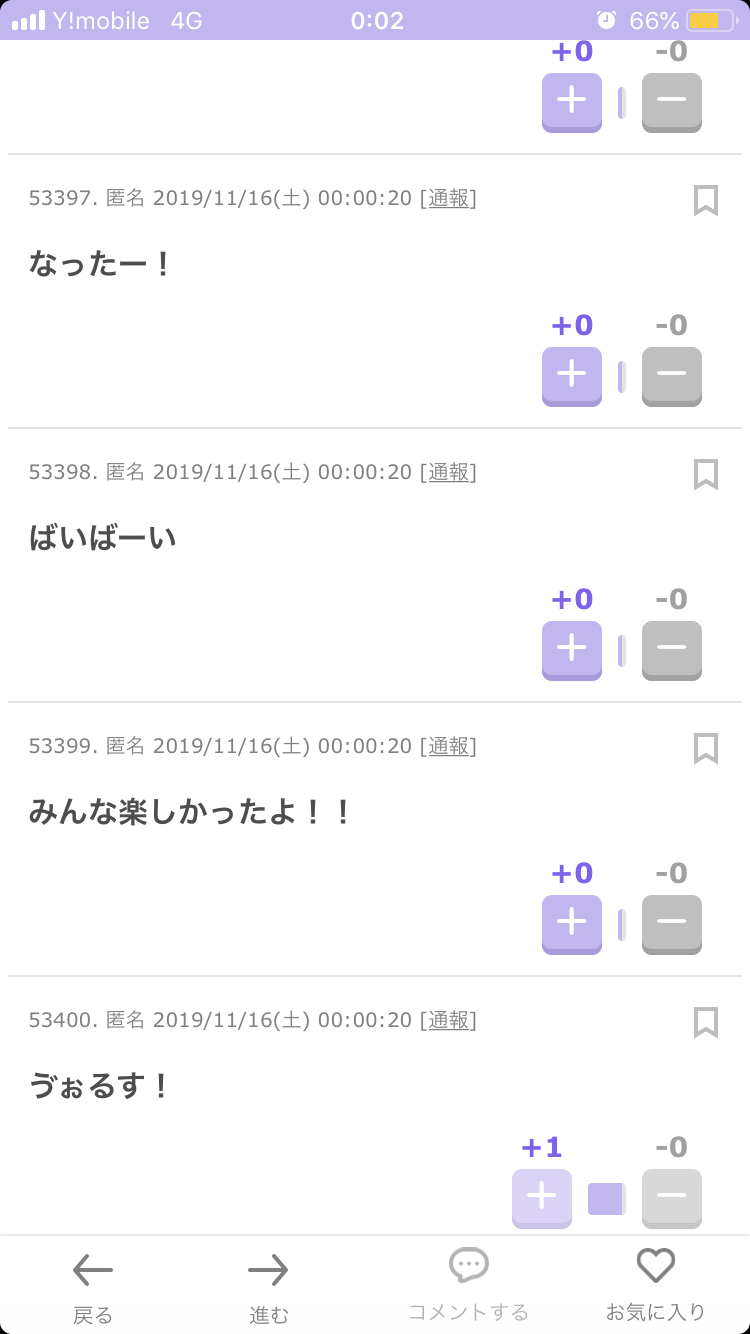Upvote comment 53399 "みんな楽しかったよ！！"
The height and width of the screenshot is (1334, 750).
(x=572, y=925)
